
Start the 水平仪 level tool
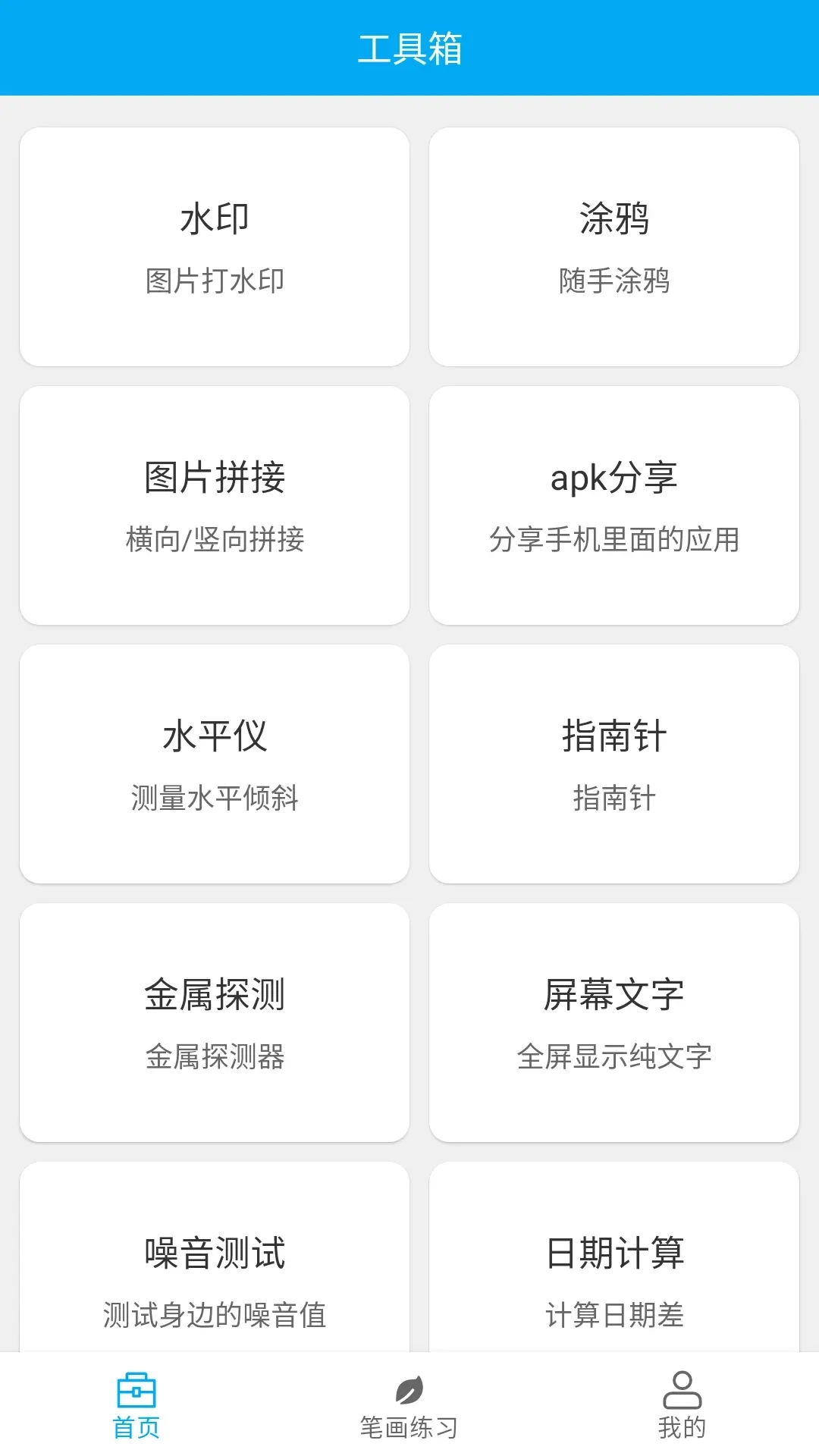[x=215, y=762]
